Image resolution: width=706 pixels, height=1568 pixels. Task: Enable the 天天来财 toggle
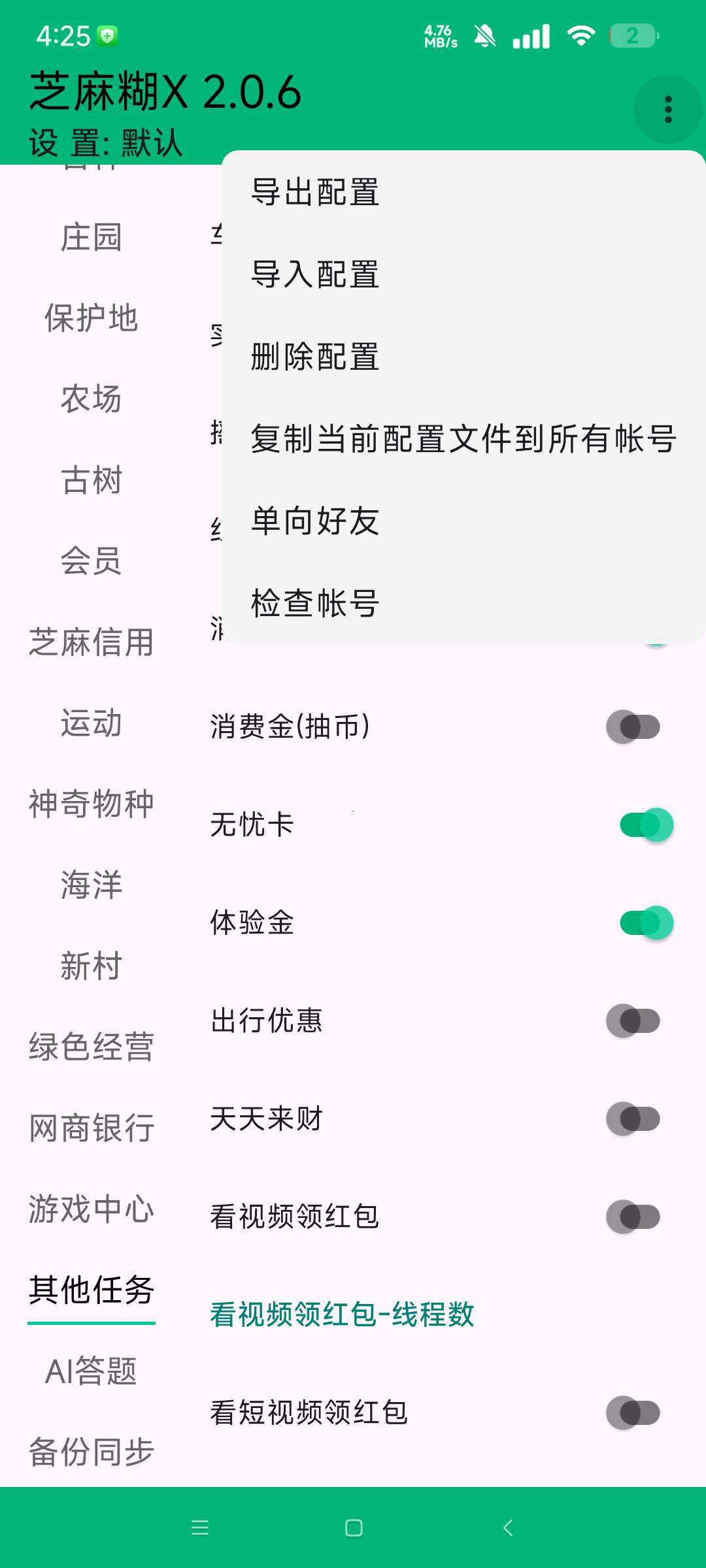tap(633, 1119)
